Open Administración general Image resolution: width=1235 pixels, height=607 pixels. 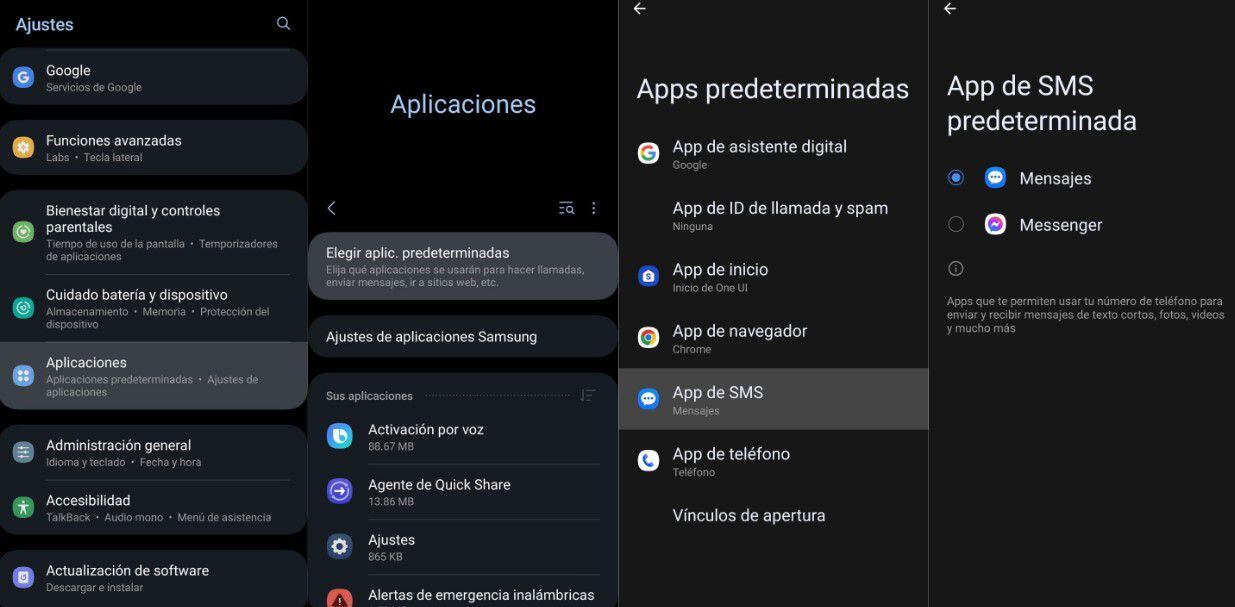153,452
